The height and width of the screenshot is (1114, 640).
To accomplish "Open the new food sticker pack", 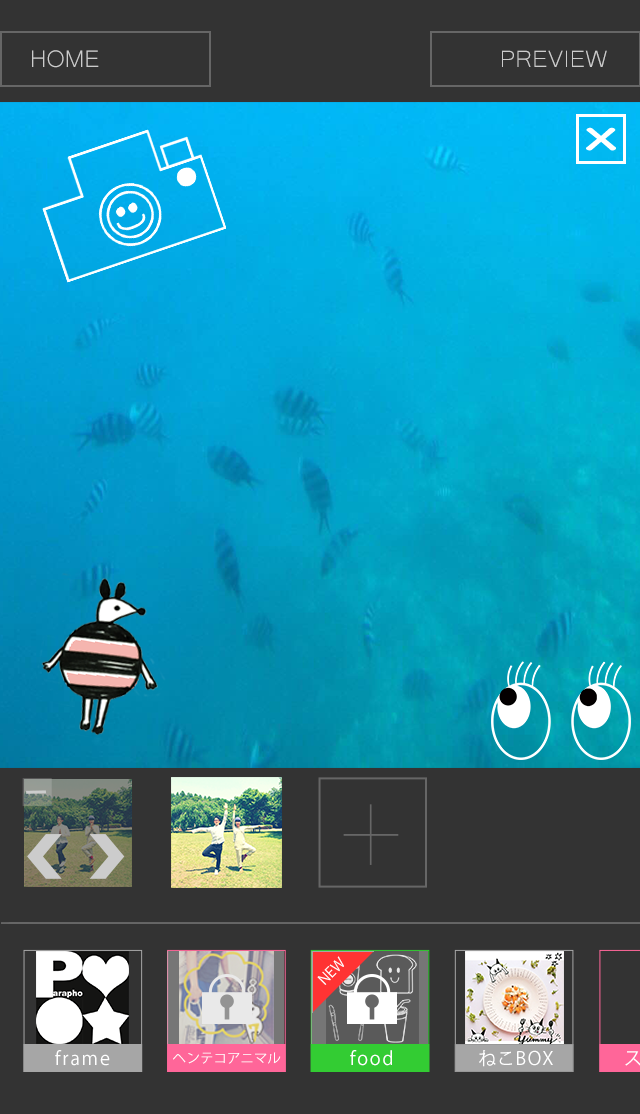I will click(370, 1010).
